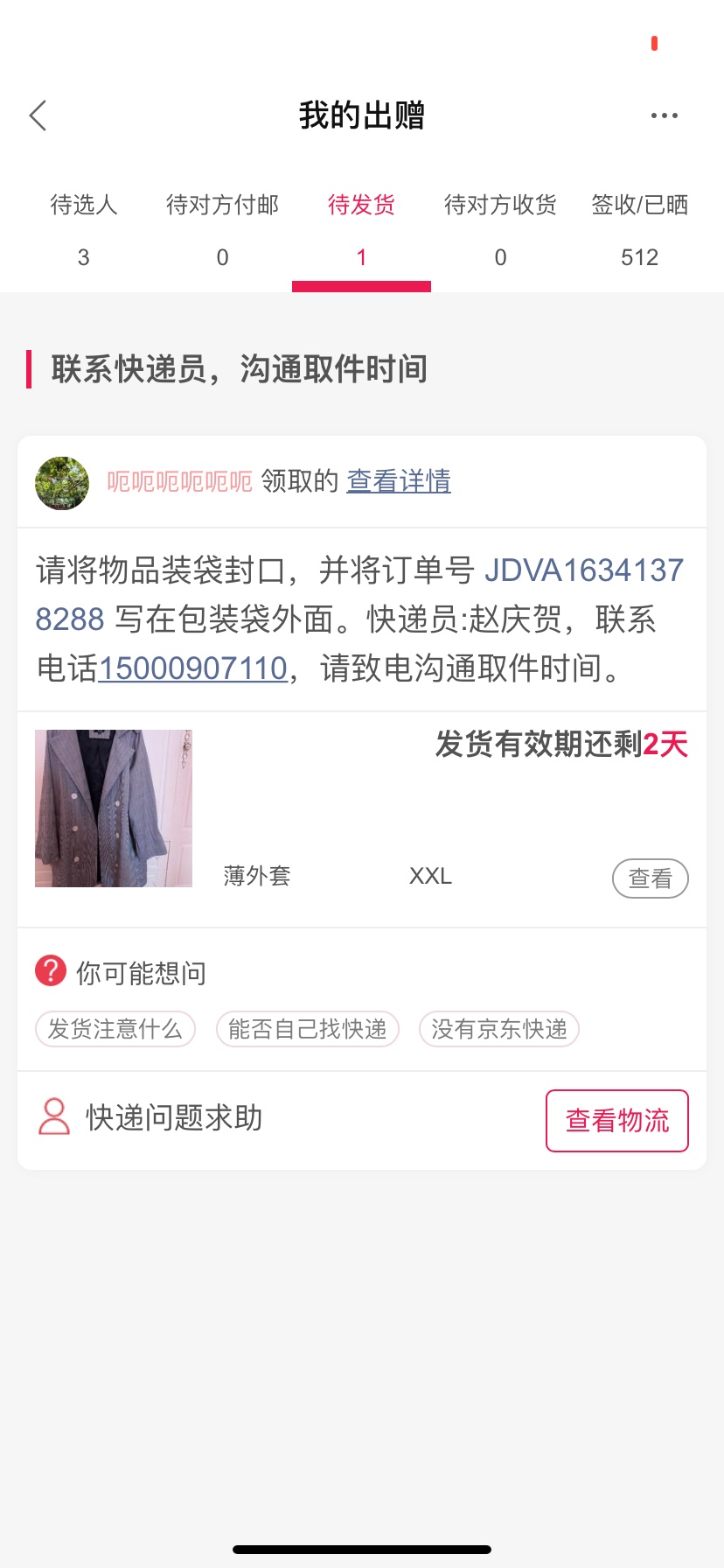Open the recipient's profile avatar

click(62, 483)
